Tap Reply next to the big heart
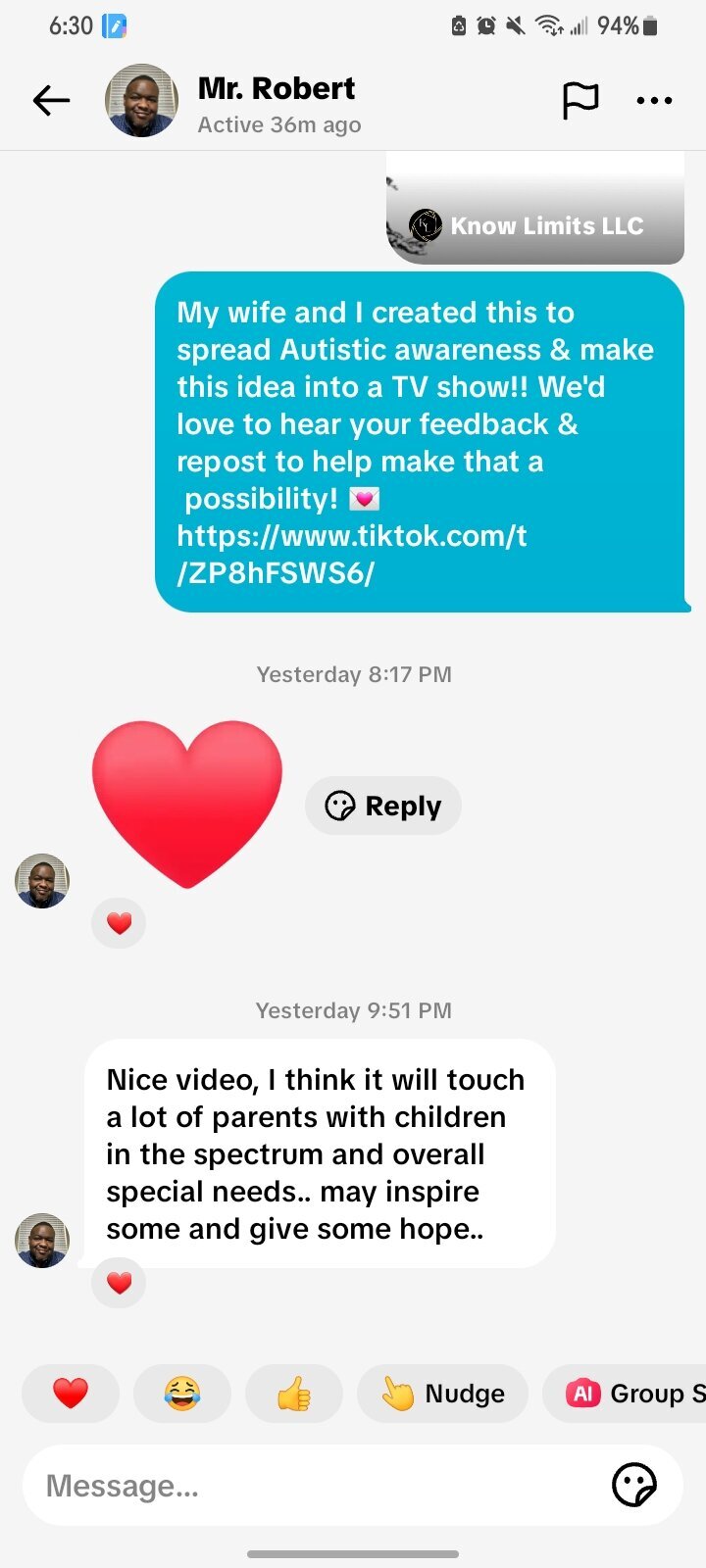Image resolution: width=706 pixels, height=1568 pixels. tap(383, 806)
